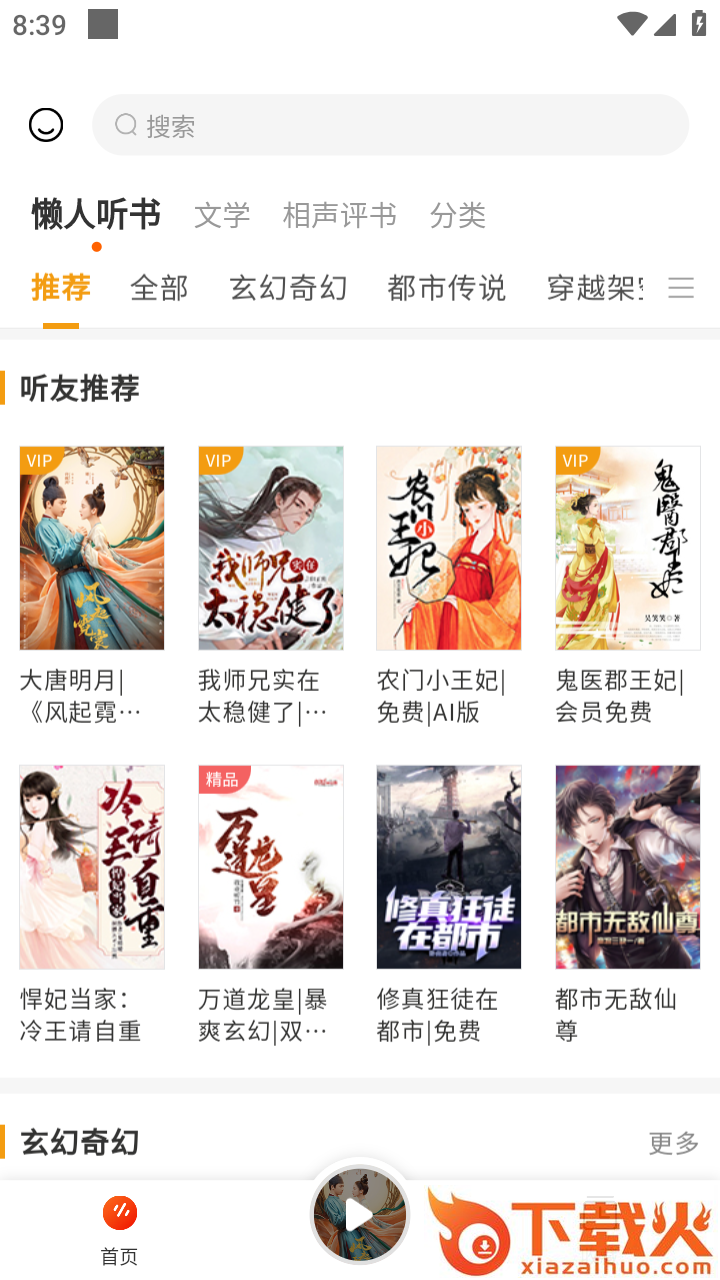Image resolution: width=720 pixels, height=1280 pixels.
Task: Open the smiley face profile icon
Action: pos(46,125)
